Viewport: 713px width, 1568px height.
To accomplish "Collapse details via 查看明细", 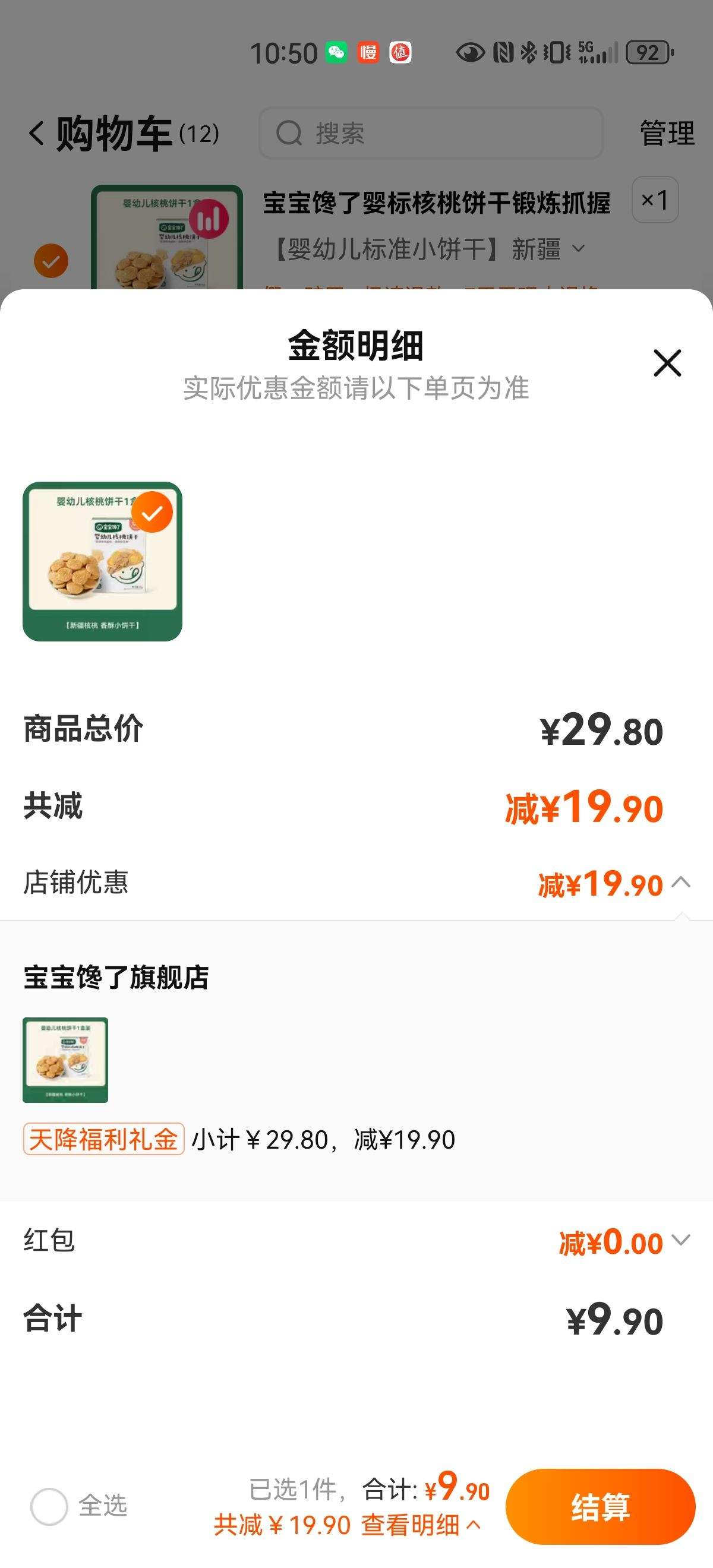I will coord(420,1525).
